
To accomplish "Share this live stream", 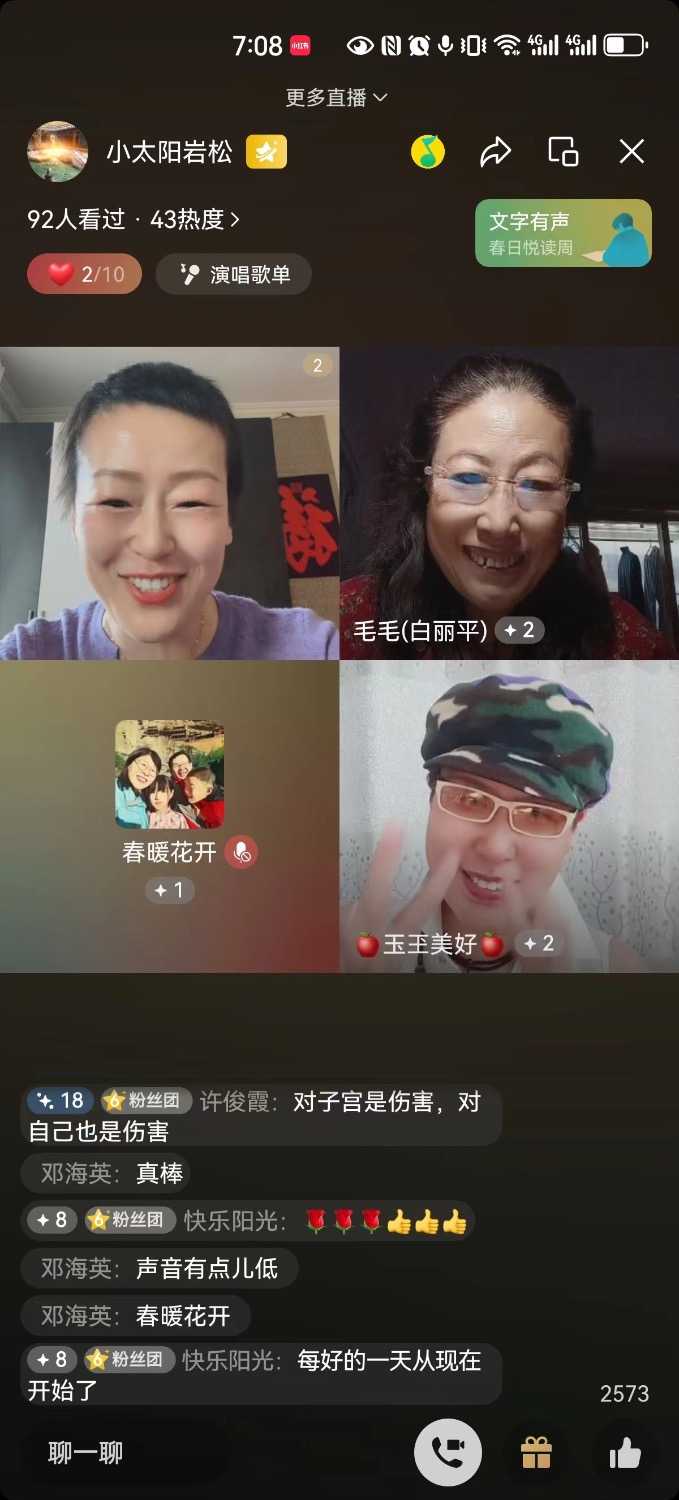I will 495,152.
